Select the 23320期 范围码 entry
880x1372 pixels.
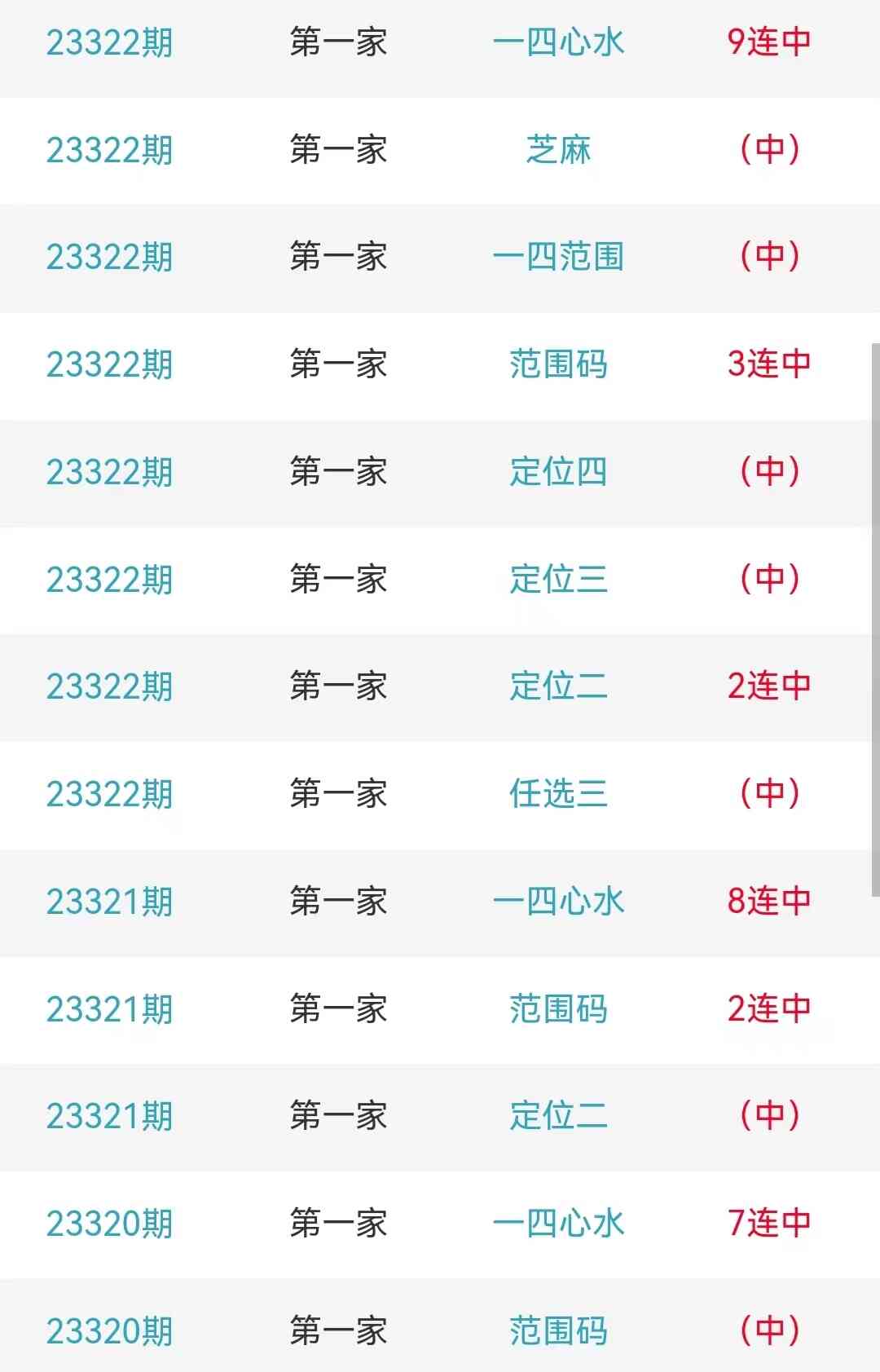click(x=558, y=1331)
